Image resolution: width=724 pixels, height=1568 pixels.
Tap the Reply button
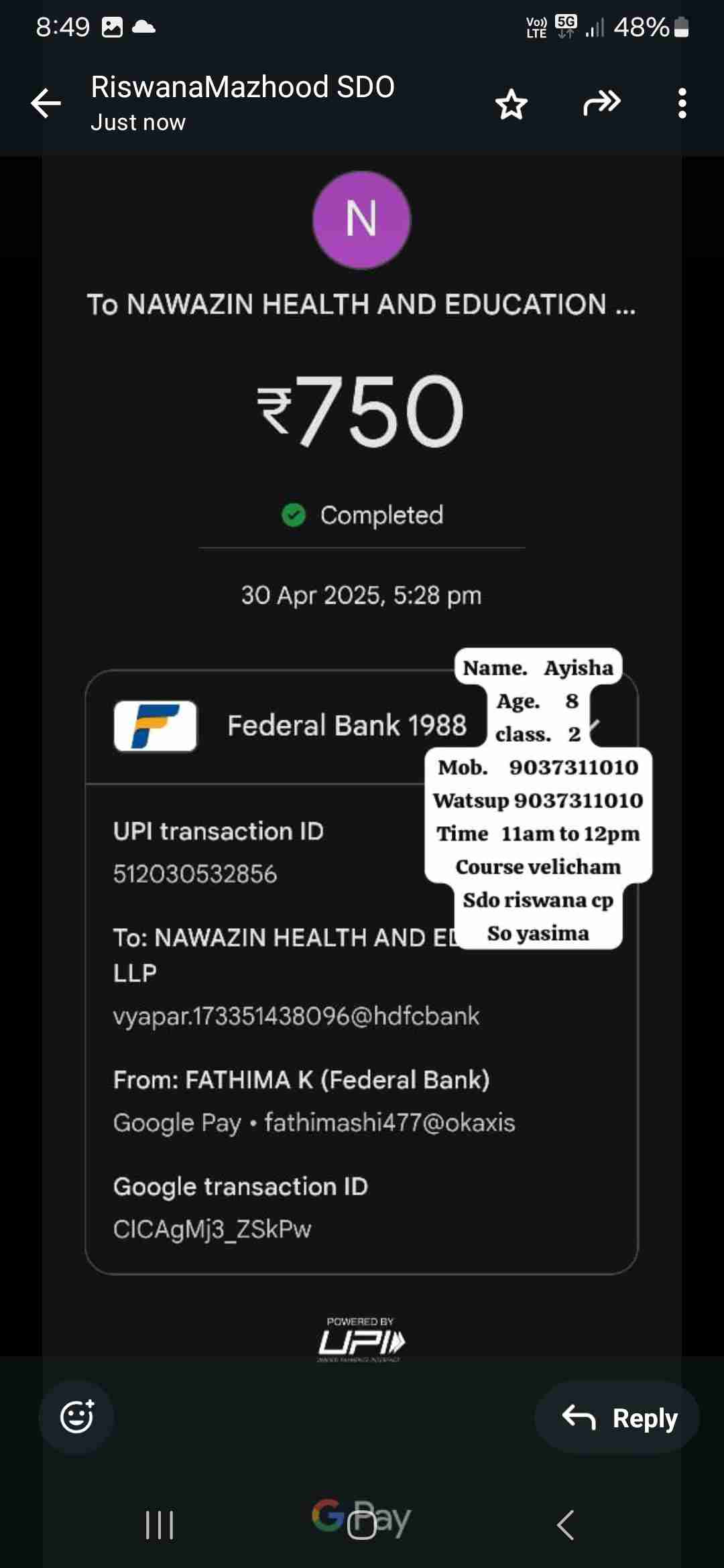click(617, 1418)
